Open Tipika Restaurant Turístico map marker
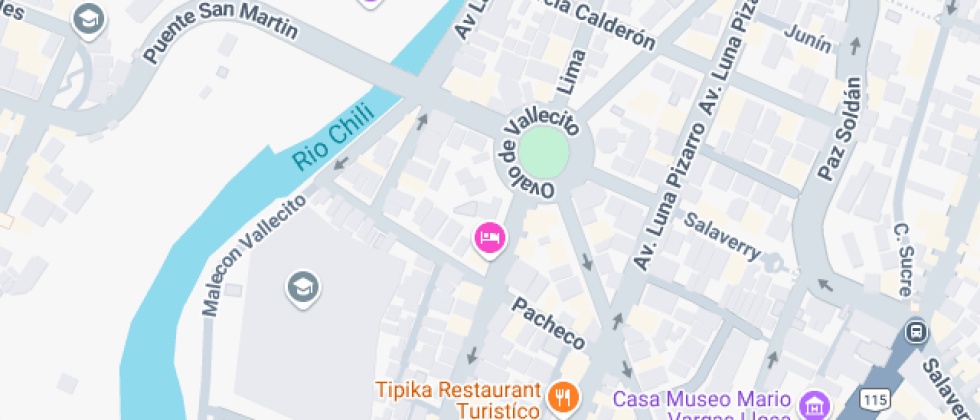Image resolution: width=980 pixels, height=420 pixels. pos(565,393)
